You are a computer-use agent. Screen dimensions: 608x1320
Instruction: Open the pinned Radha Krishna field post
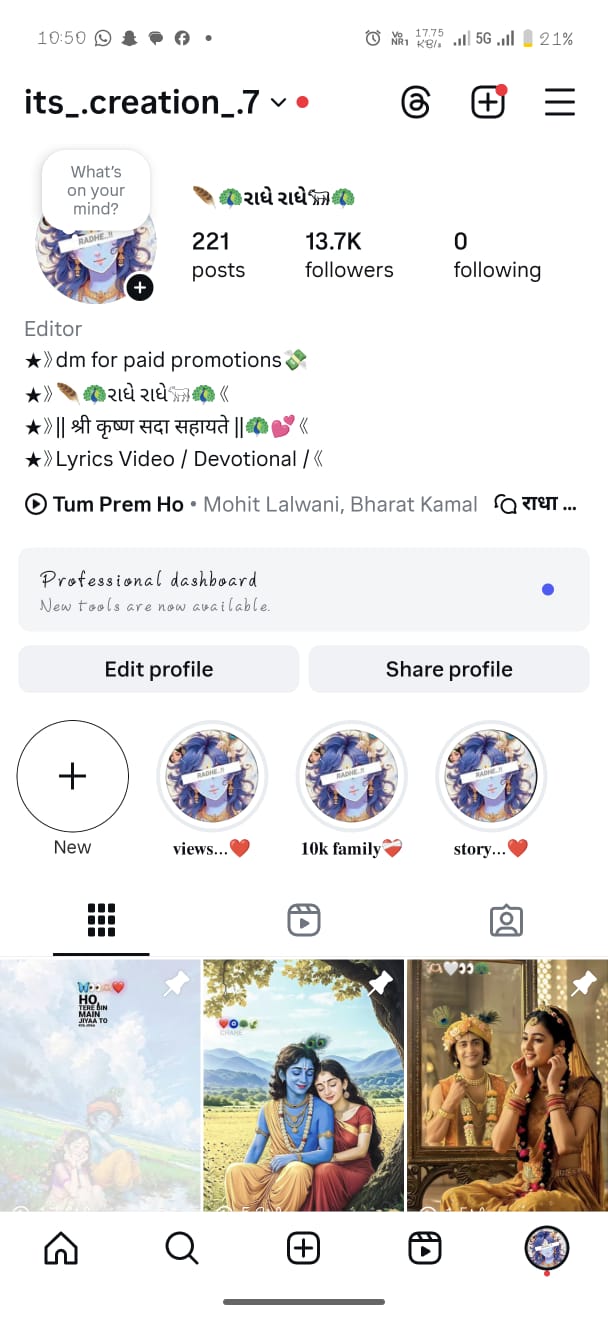click(303, 1085)
